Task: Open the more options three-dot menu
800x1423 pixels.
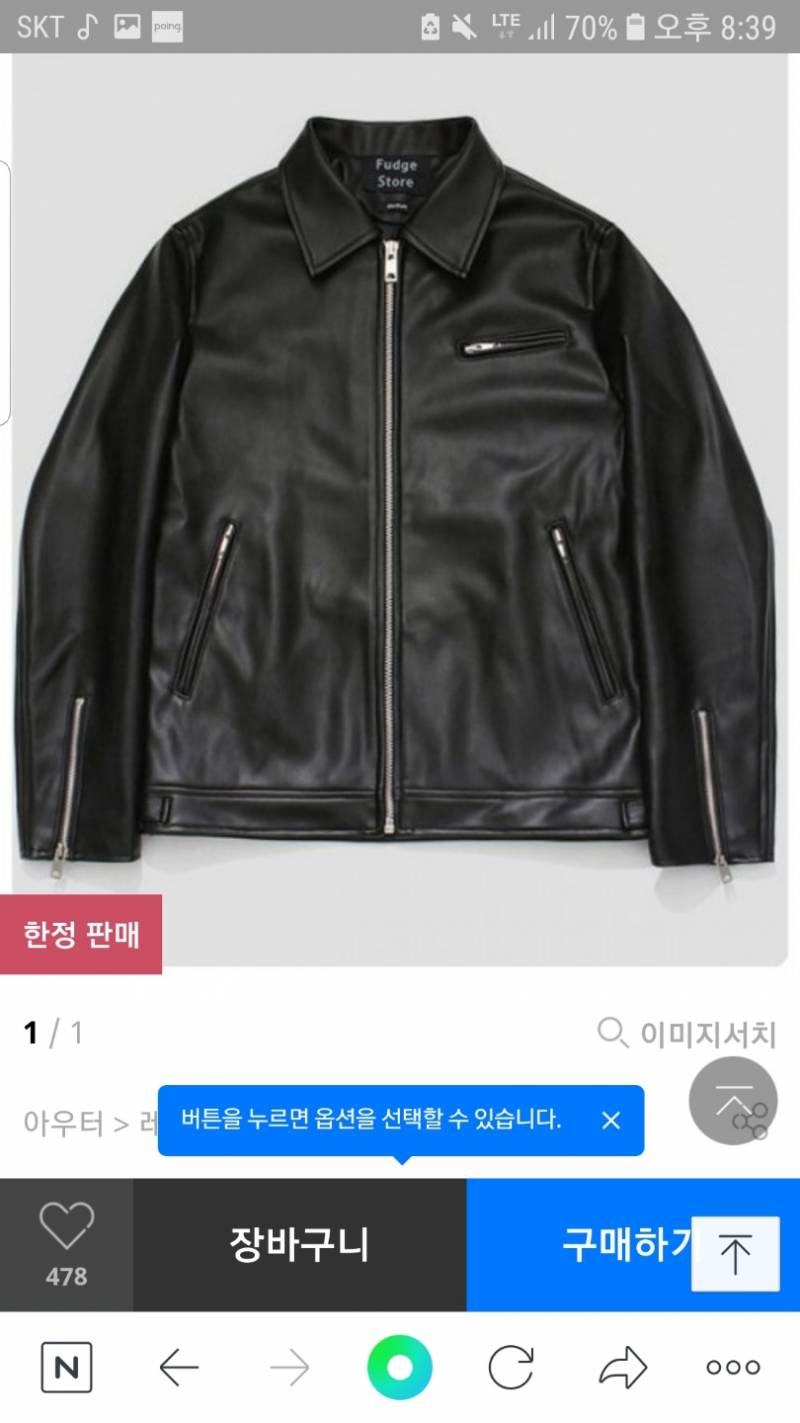Action: (731, 1366)
